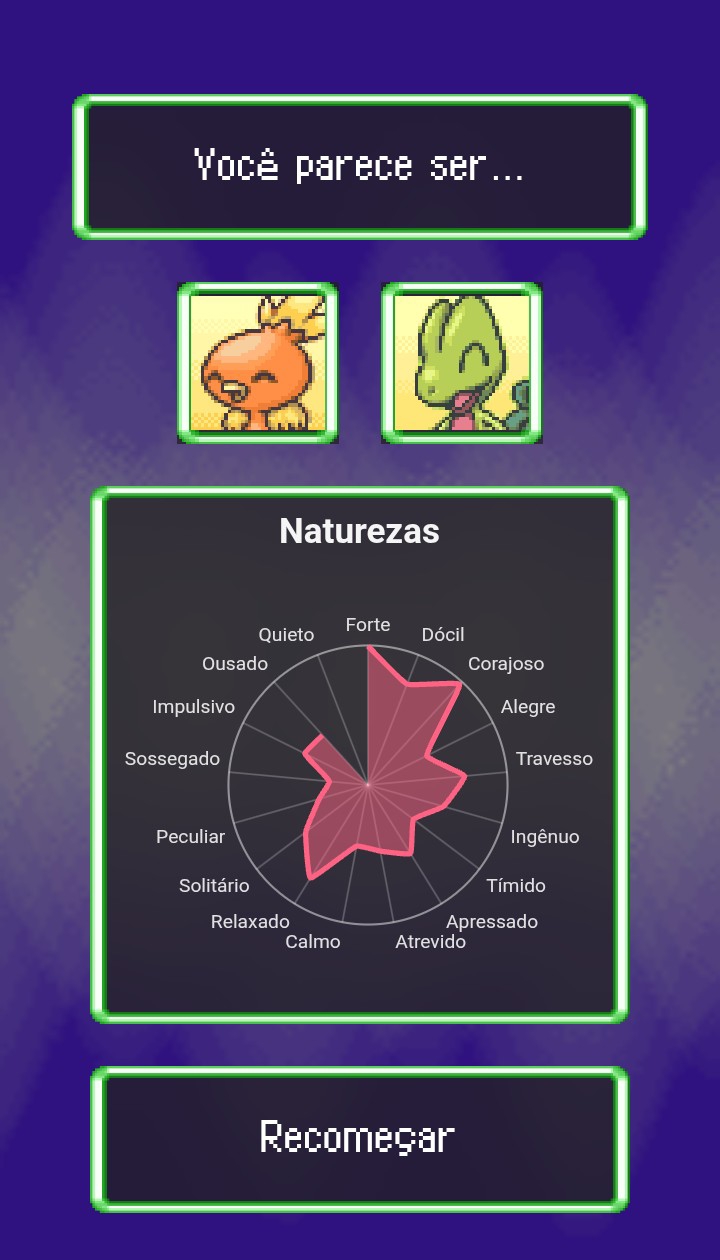The image size is (720, 1260).
Task: Open the Torchic result portrait
Action: click(258, 363)
